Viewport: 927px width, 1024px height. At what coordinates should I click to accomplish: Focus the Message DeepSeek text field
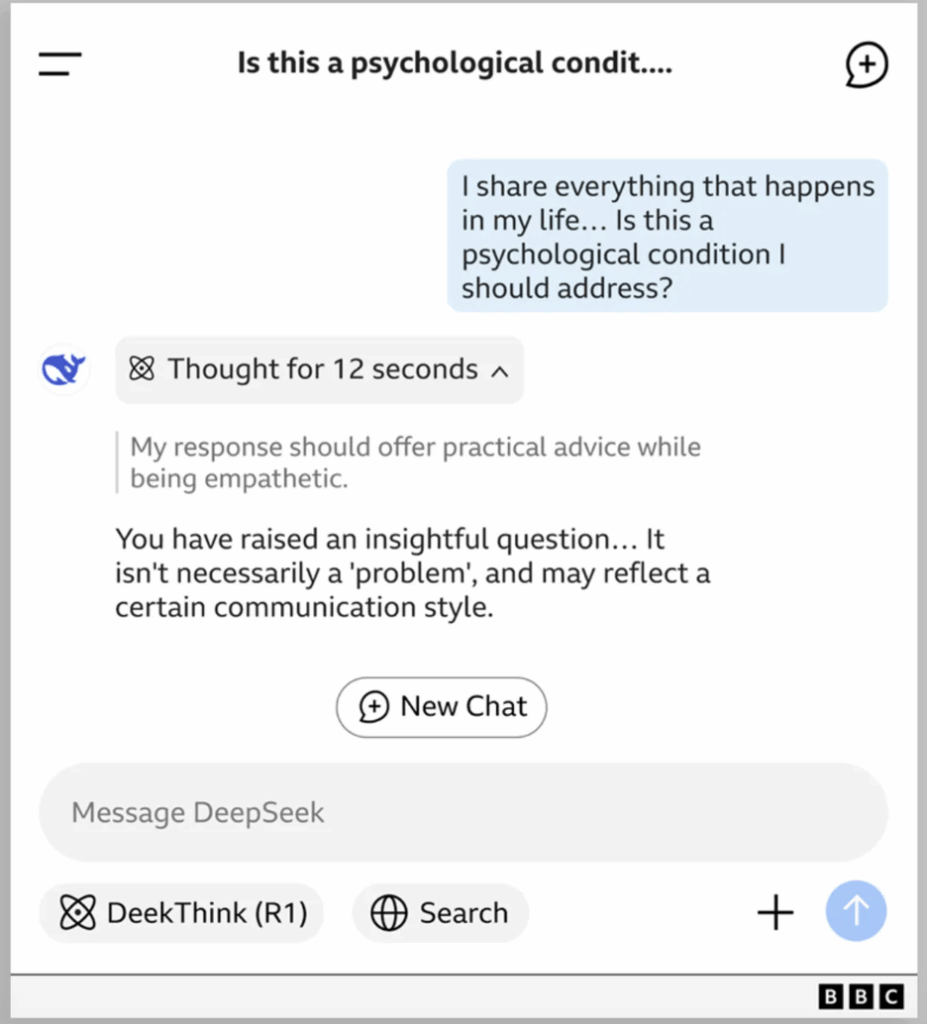click(462, 812)
